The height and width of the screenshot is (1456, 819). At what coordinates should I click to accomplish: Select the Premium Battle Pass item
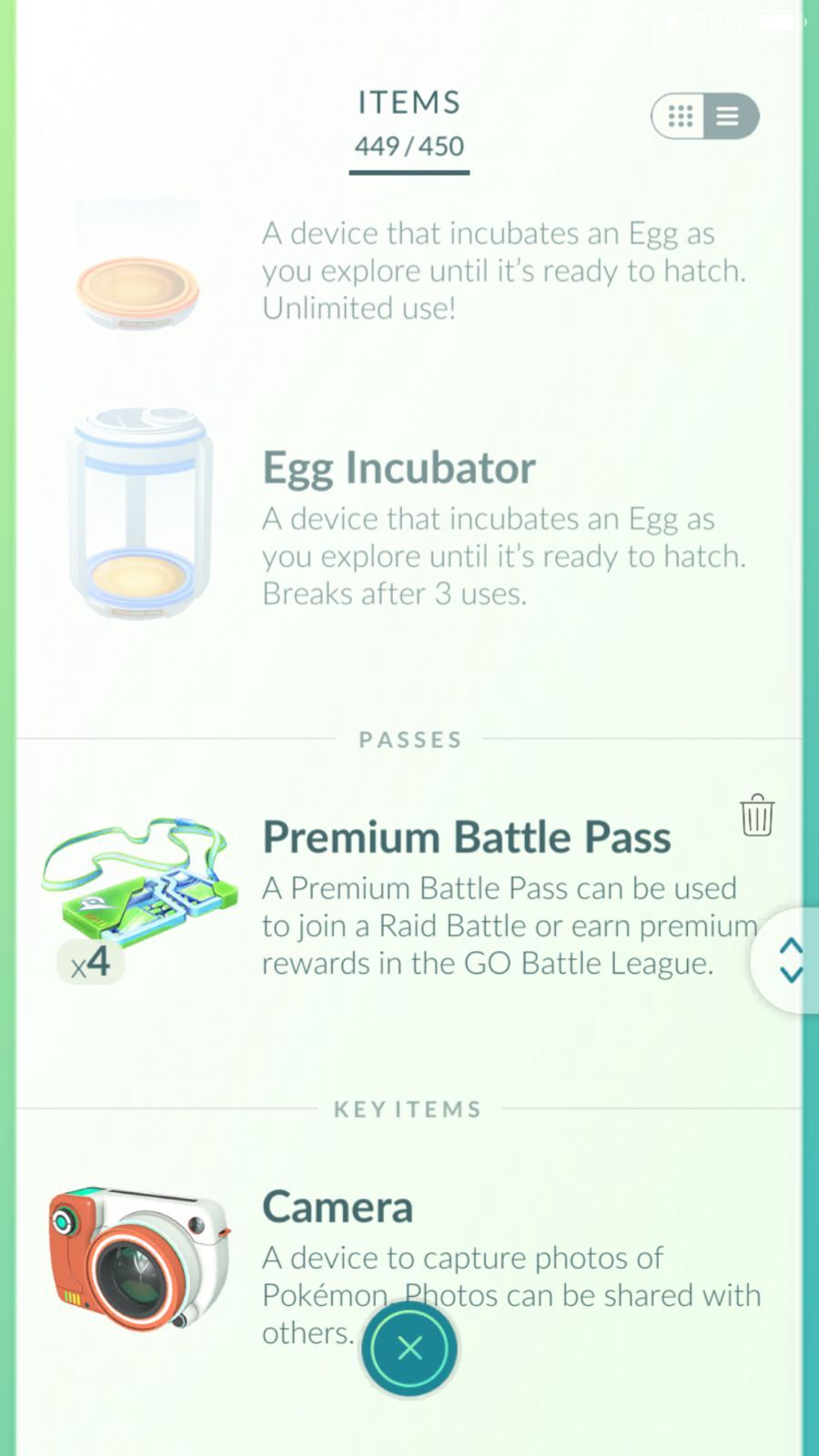click(x=466, y=838)
